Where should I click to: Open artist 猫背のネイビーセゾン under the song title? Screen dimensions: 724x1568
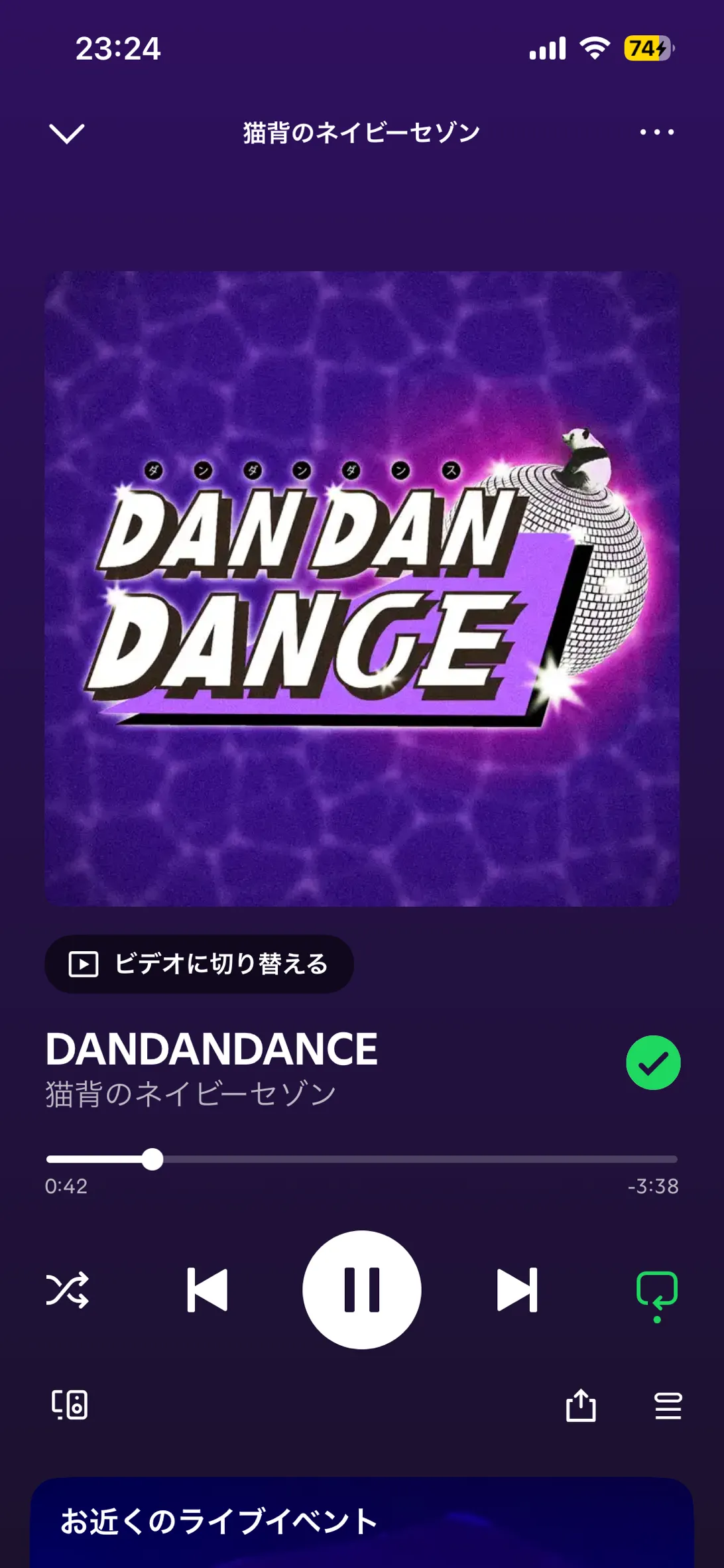[x=191, y=1094]
